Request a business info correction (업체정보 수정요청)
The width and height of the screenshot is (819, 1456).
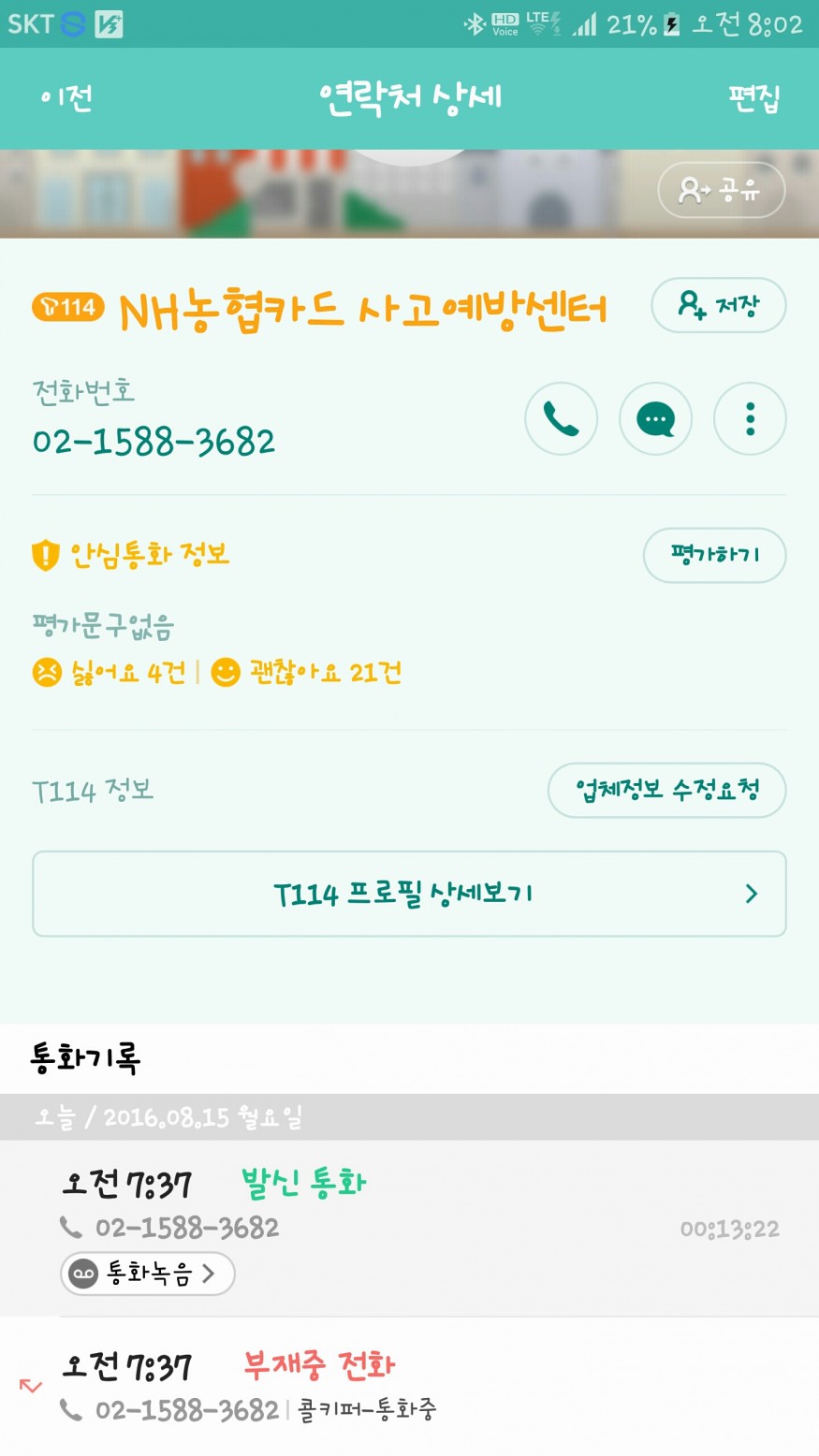tap(666, 790)
